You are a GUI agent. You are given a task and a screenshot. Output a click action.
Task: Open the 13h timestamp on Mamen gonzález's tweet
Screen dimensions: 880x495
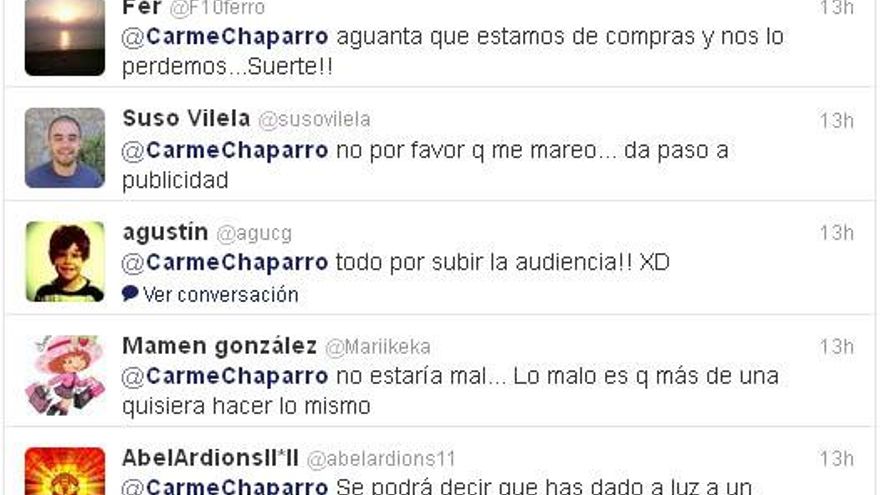[x=836, y=347]
